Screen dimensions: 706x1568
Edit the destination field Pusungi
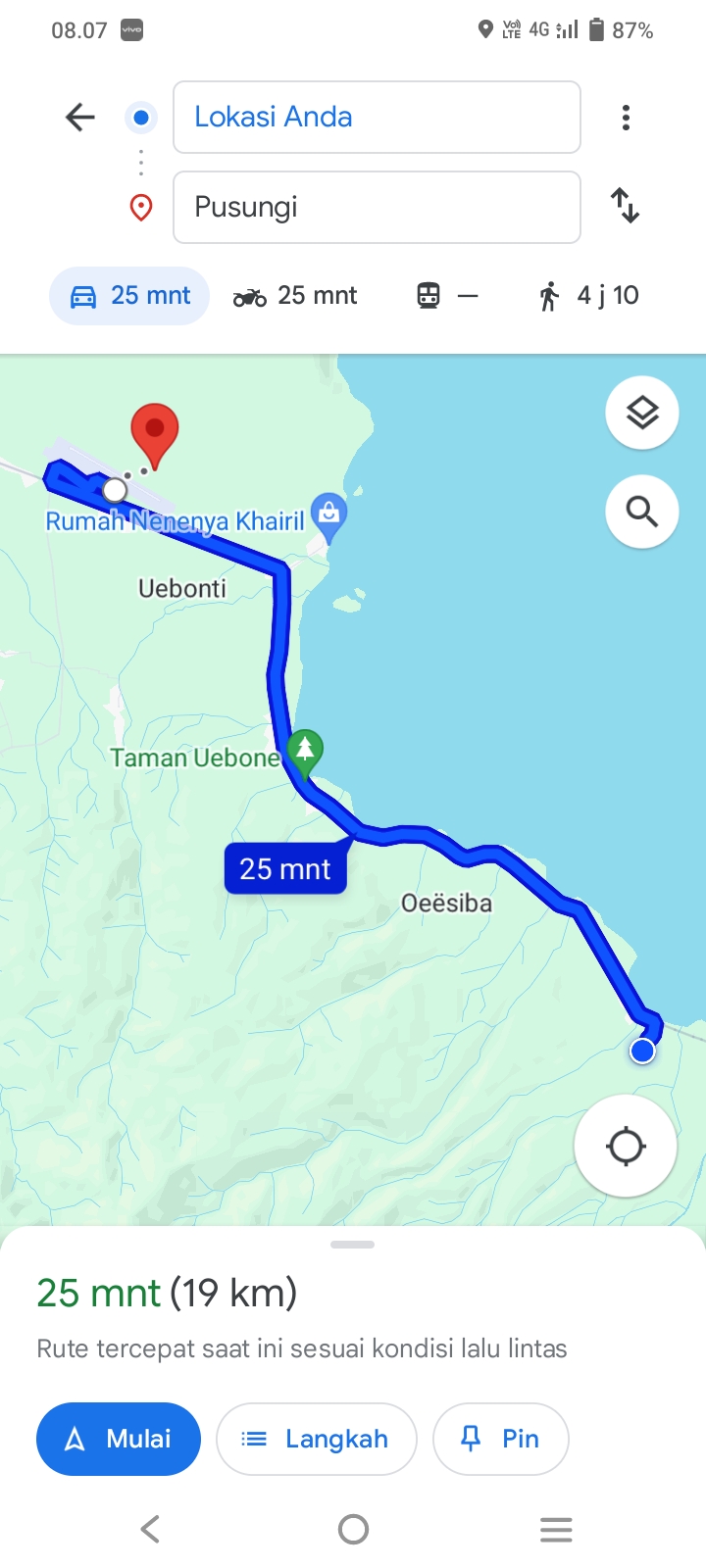377,207
